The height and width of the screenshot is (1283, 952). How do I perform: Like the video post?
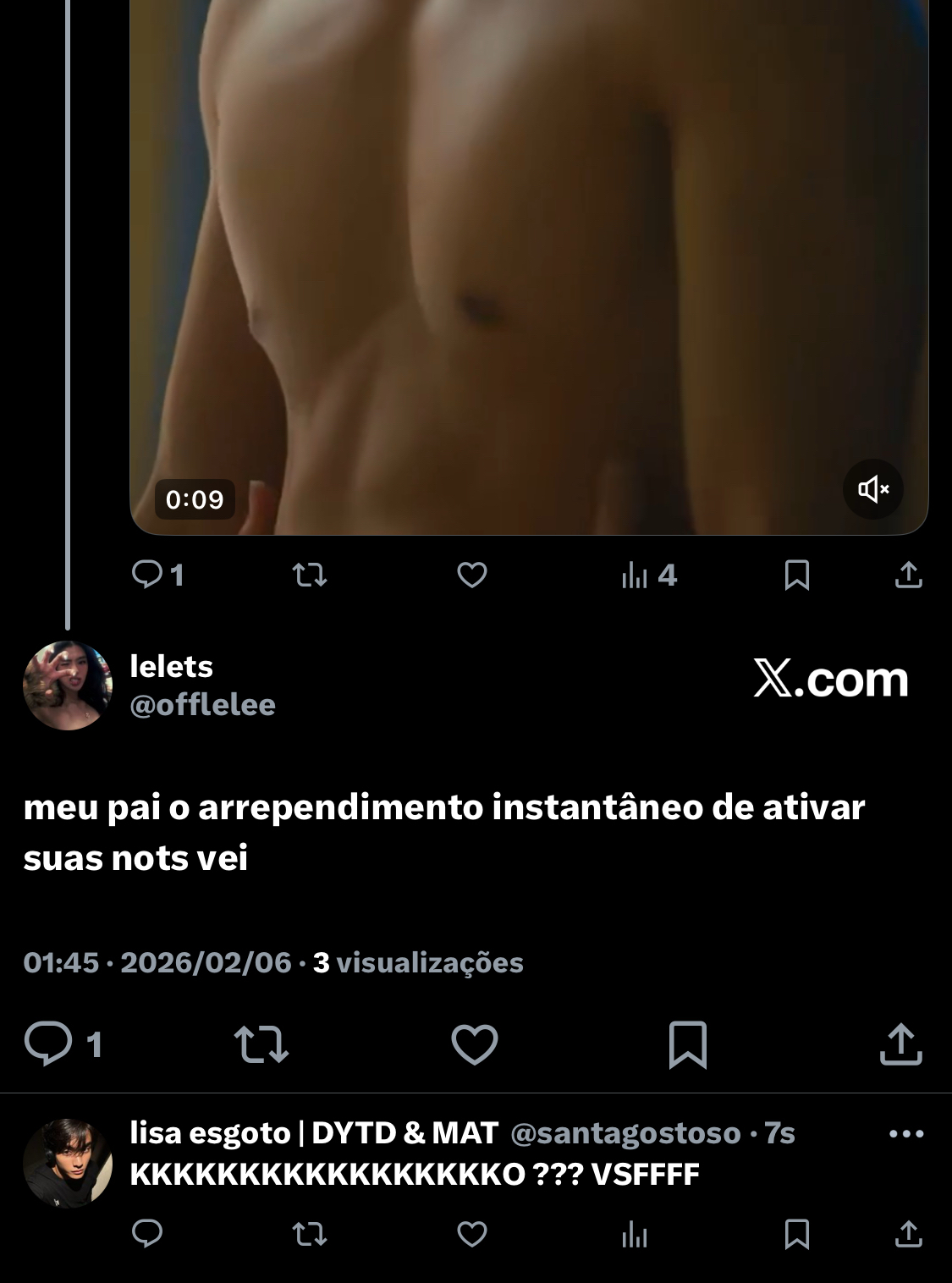coord(472,575)
